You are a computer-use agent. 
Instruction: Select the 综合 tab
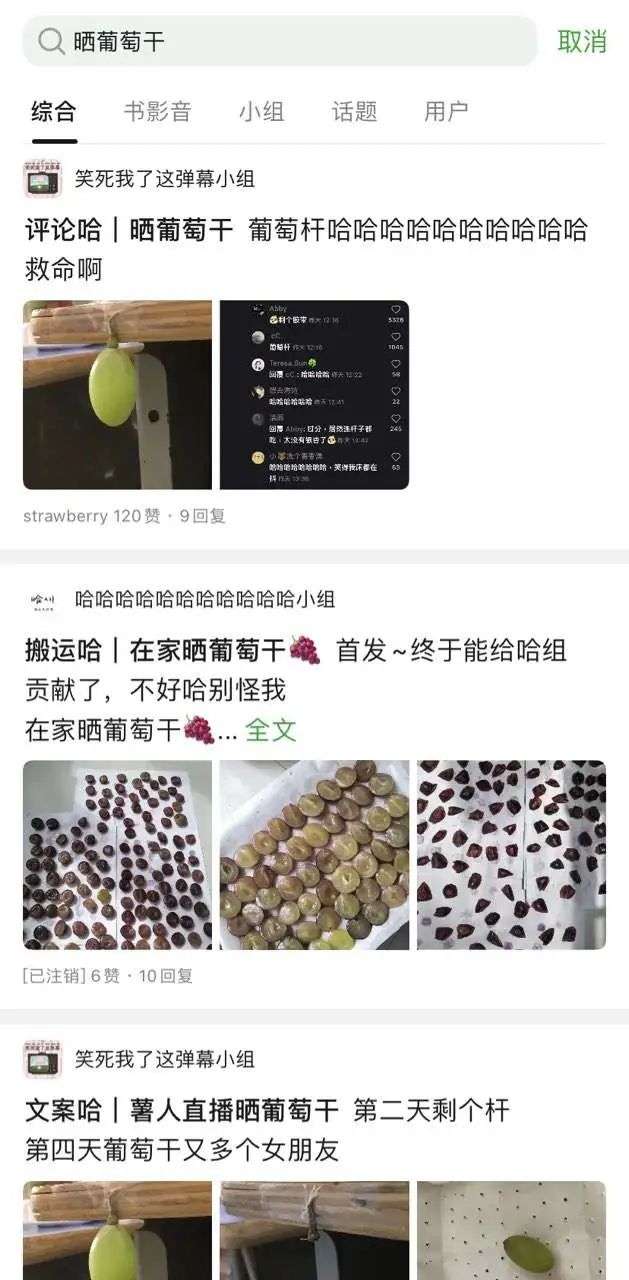[x=53, y=111]
